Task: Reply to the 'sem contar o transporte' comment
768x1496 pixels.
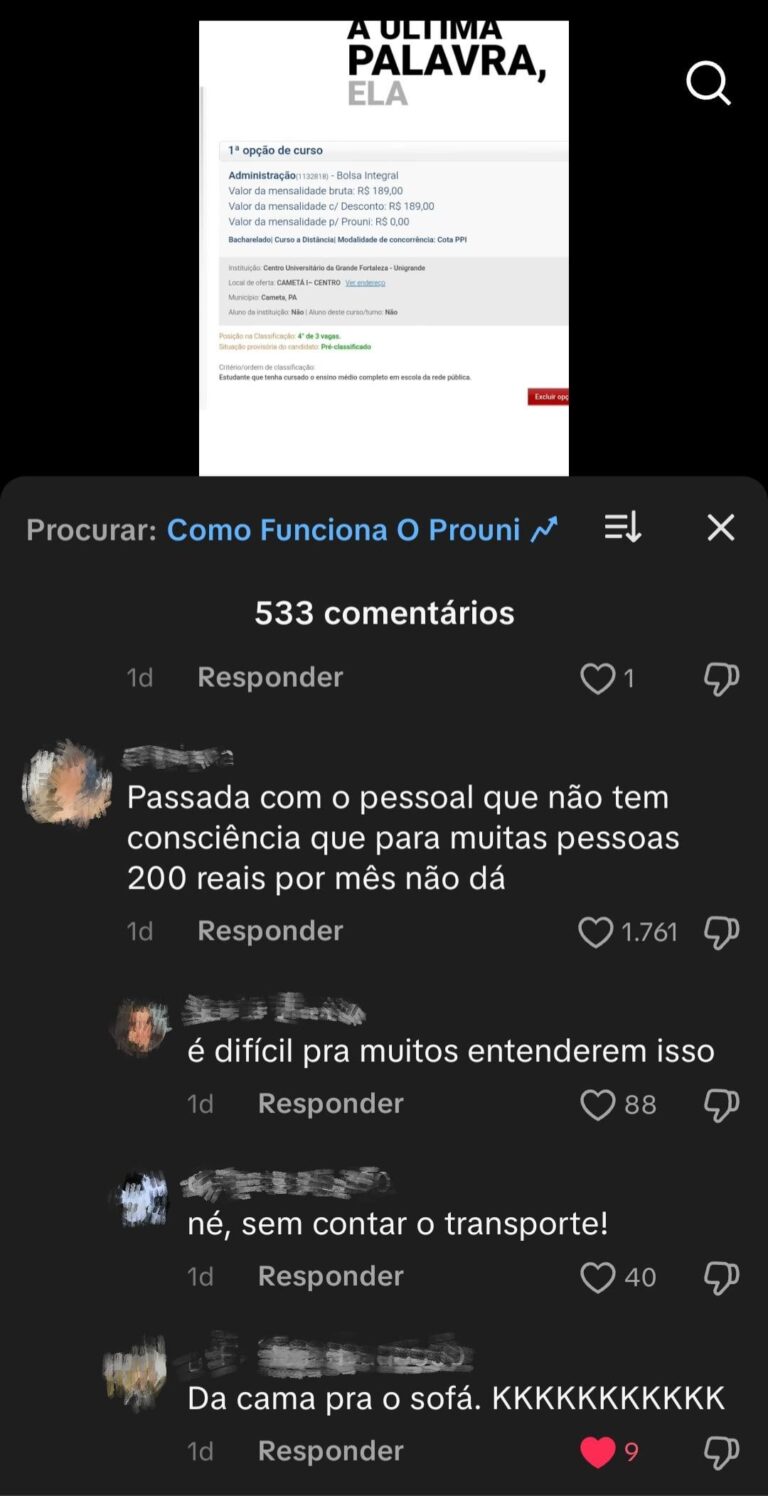Action: (x=330, y=1276)
